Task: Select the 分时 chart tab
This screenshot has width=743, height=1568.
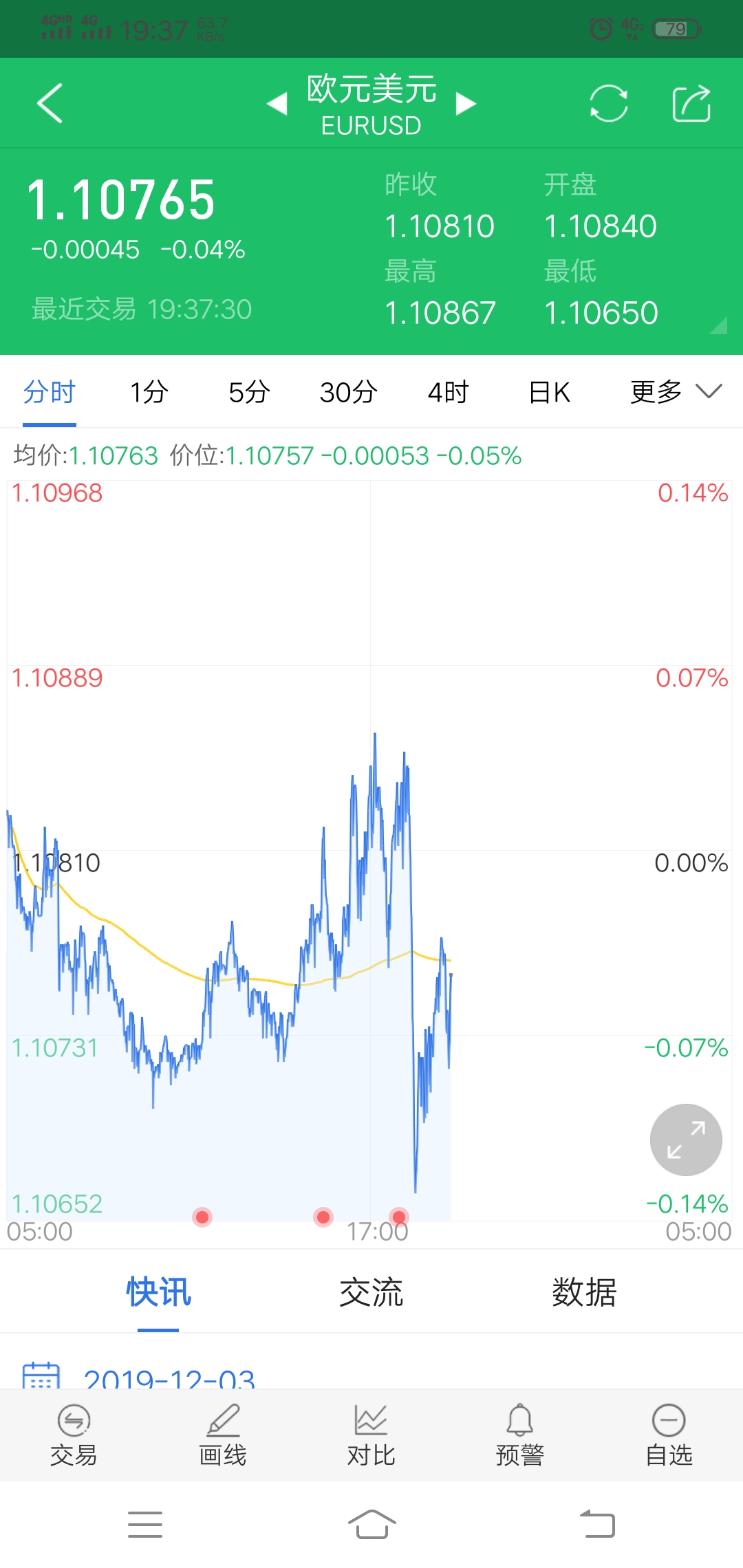Action: click(x=49, y=392)
